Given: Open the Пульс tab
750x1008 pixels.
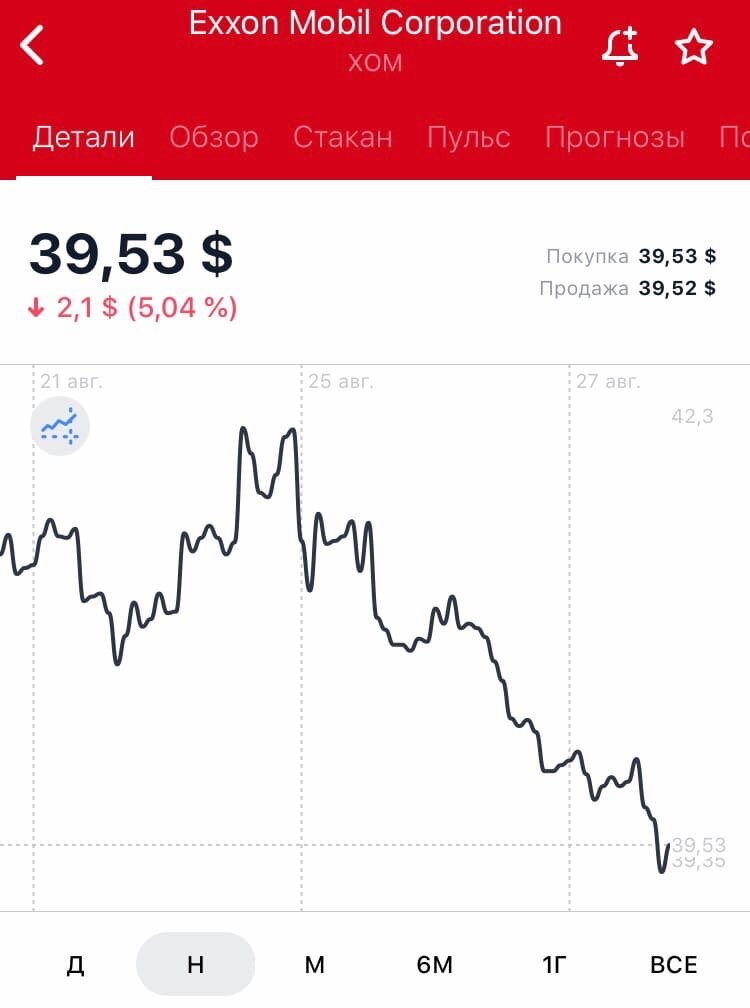Looking at the screenshot, I should (469, 137).
